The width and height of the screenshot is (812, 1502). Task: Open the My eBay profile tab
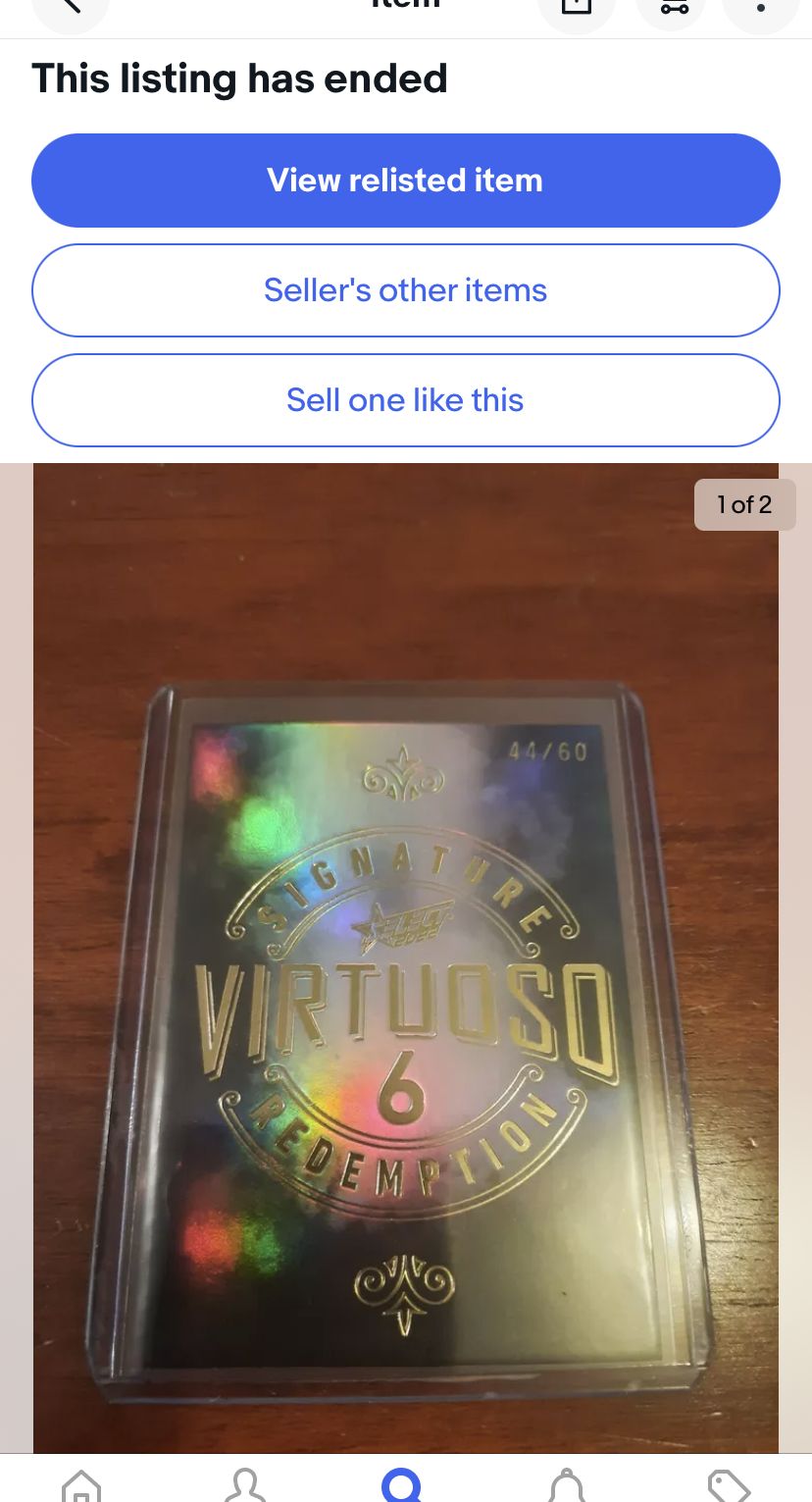(244, 1485)
